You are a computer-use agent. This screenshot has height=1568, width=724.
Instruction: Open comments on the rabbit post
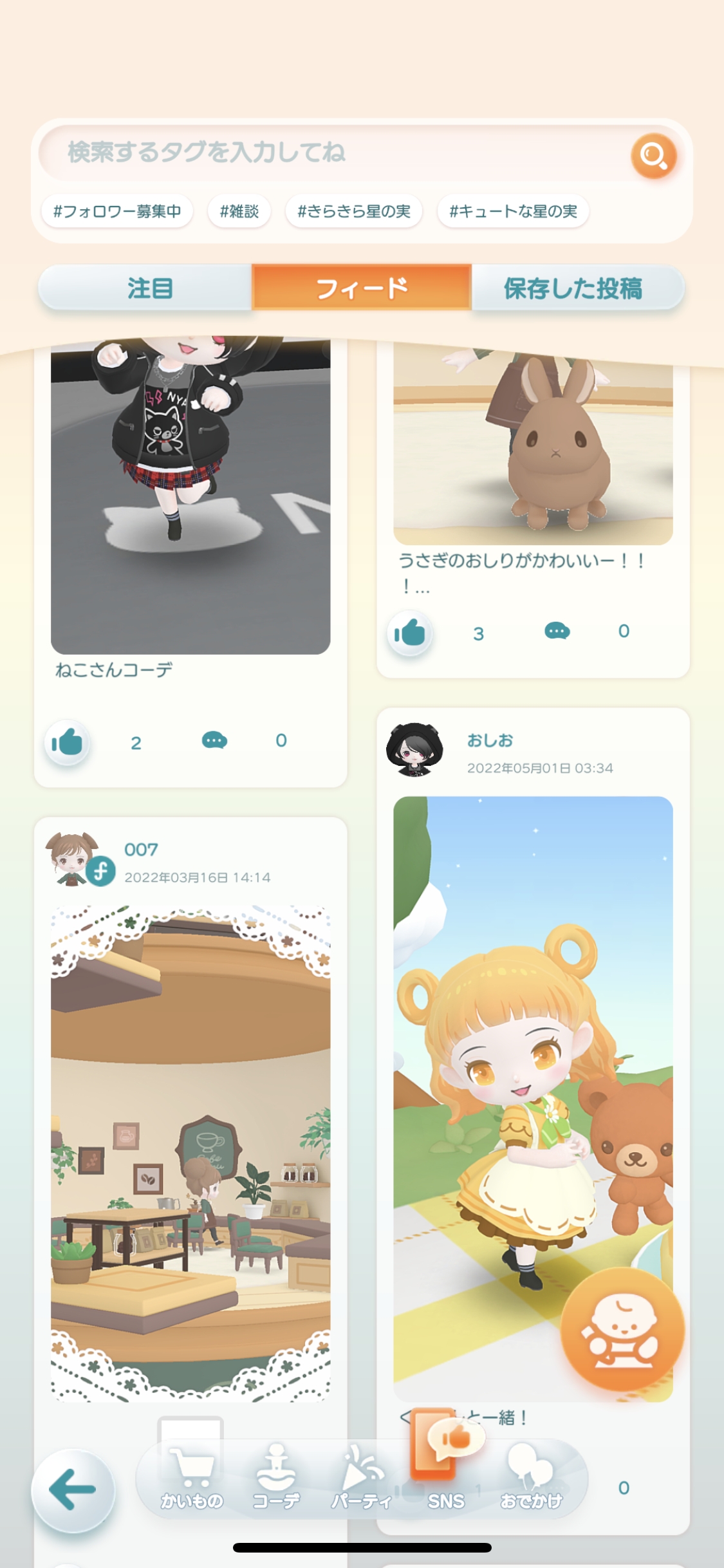pyautogui.click(x=557, y=631)
